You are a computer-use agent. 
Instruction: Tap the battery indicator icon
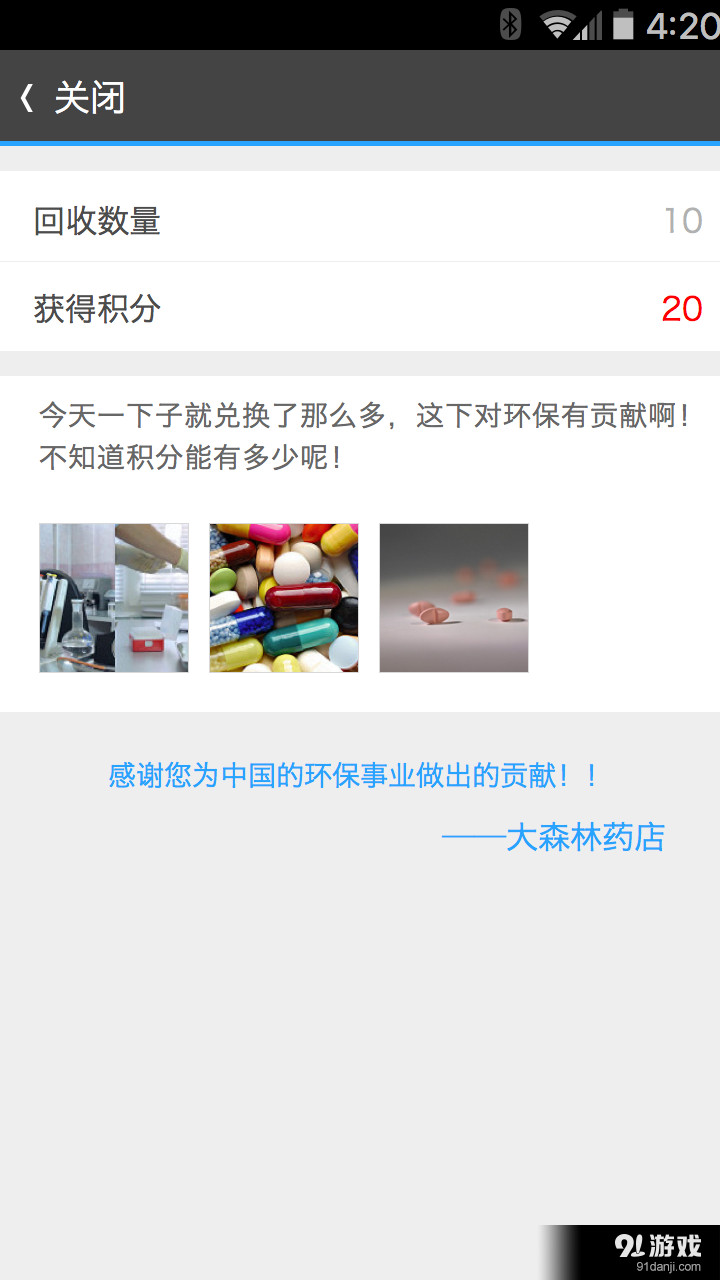click(628, 24)
